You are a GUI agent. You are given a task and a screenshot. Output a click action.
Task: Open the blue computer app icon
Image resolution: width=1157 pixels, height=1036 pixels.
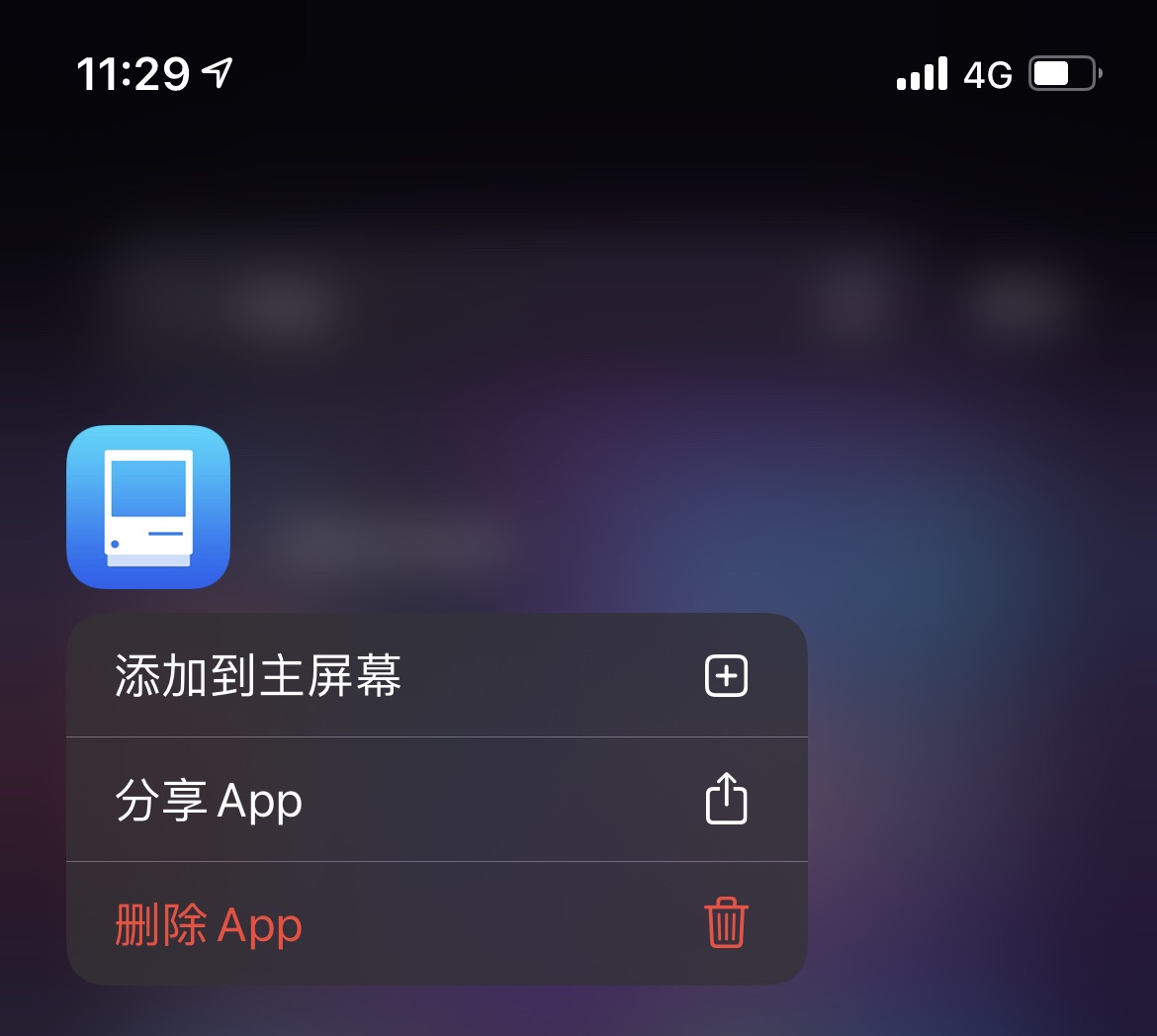pyautogui.click(x=148, y=507)
